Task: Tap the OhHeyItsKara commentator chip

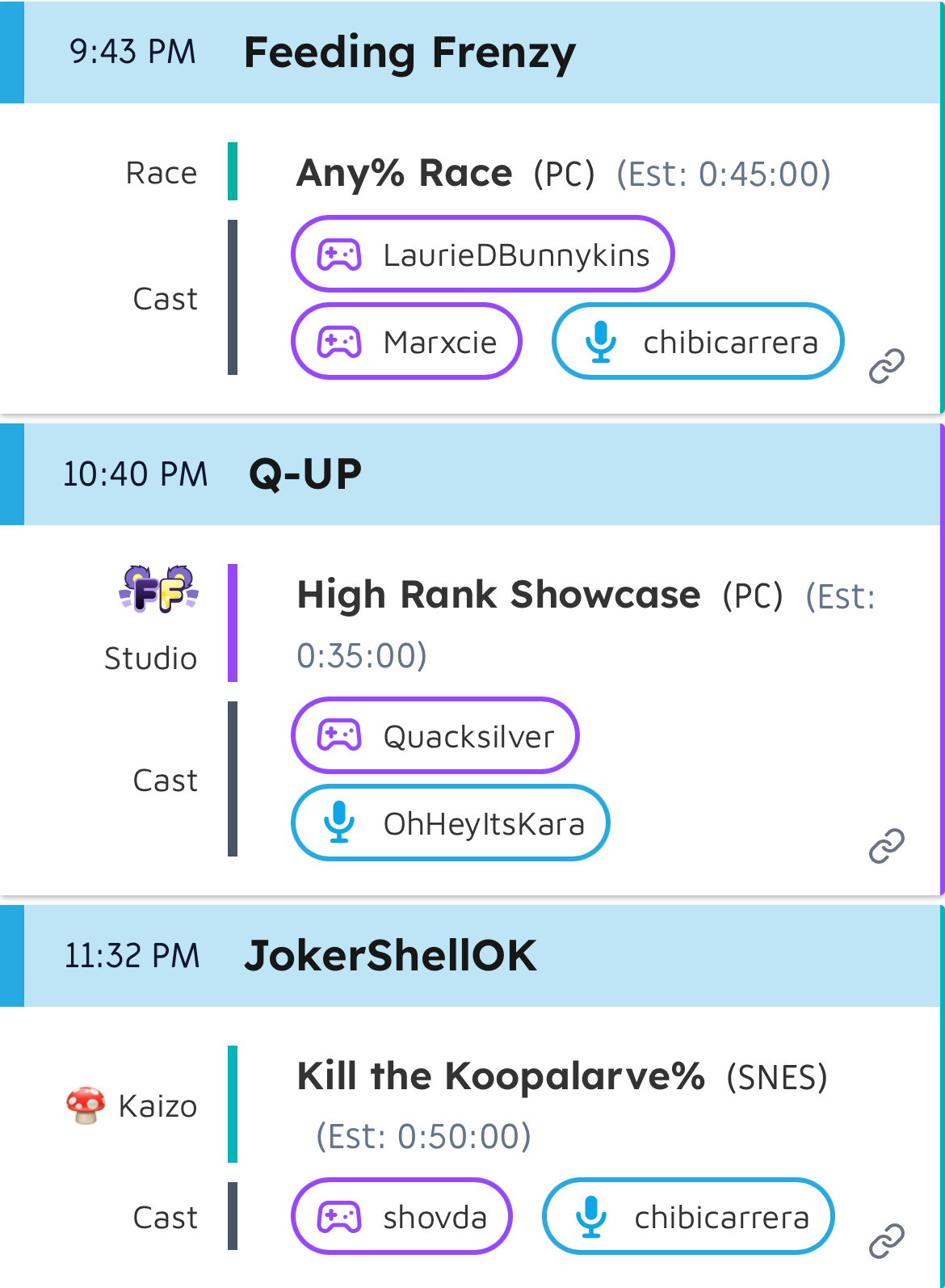Action: pyautogui.click(x=450, y=823)
